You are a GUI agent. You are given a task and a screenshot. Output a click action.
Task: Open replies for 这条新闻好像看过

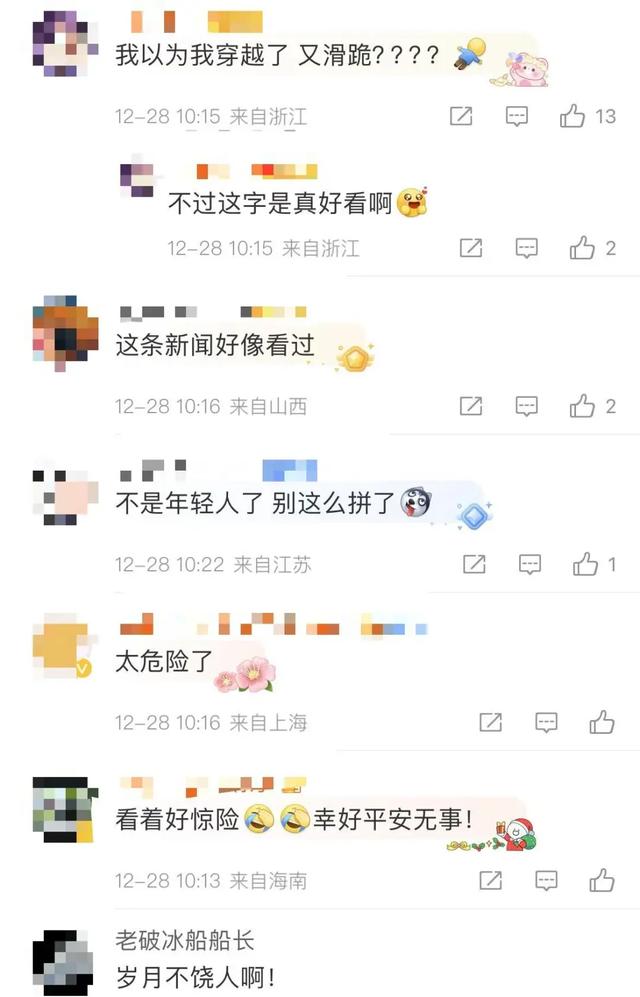coord(527,405)
